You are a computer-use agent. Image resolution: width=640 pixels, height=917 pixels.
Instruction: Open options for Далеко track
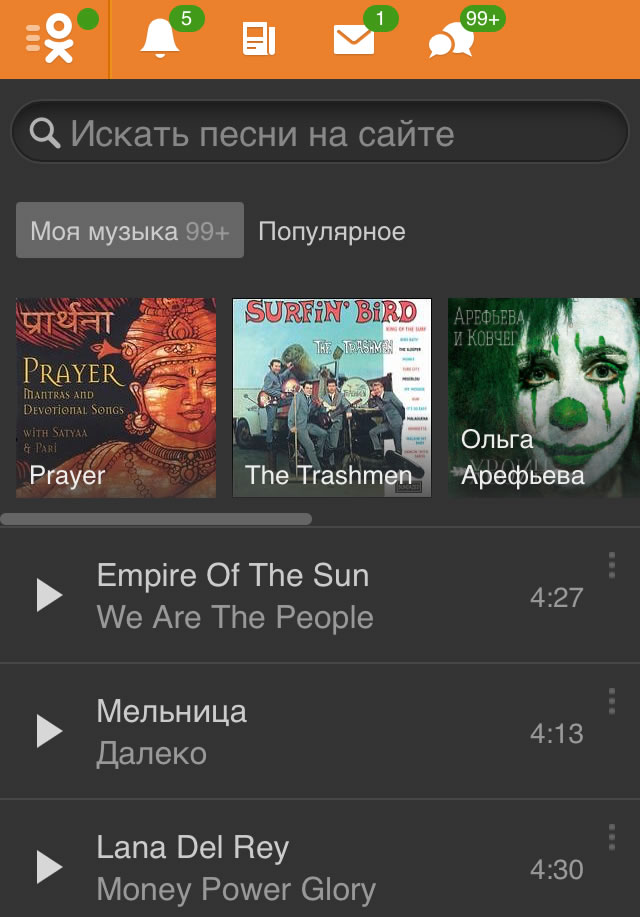[611, 701]
